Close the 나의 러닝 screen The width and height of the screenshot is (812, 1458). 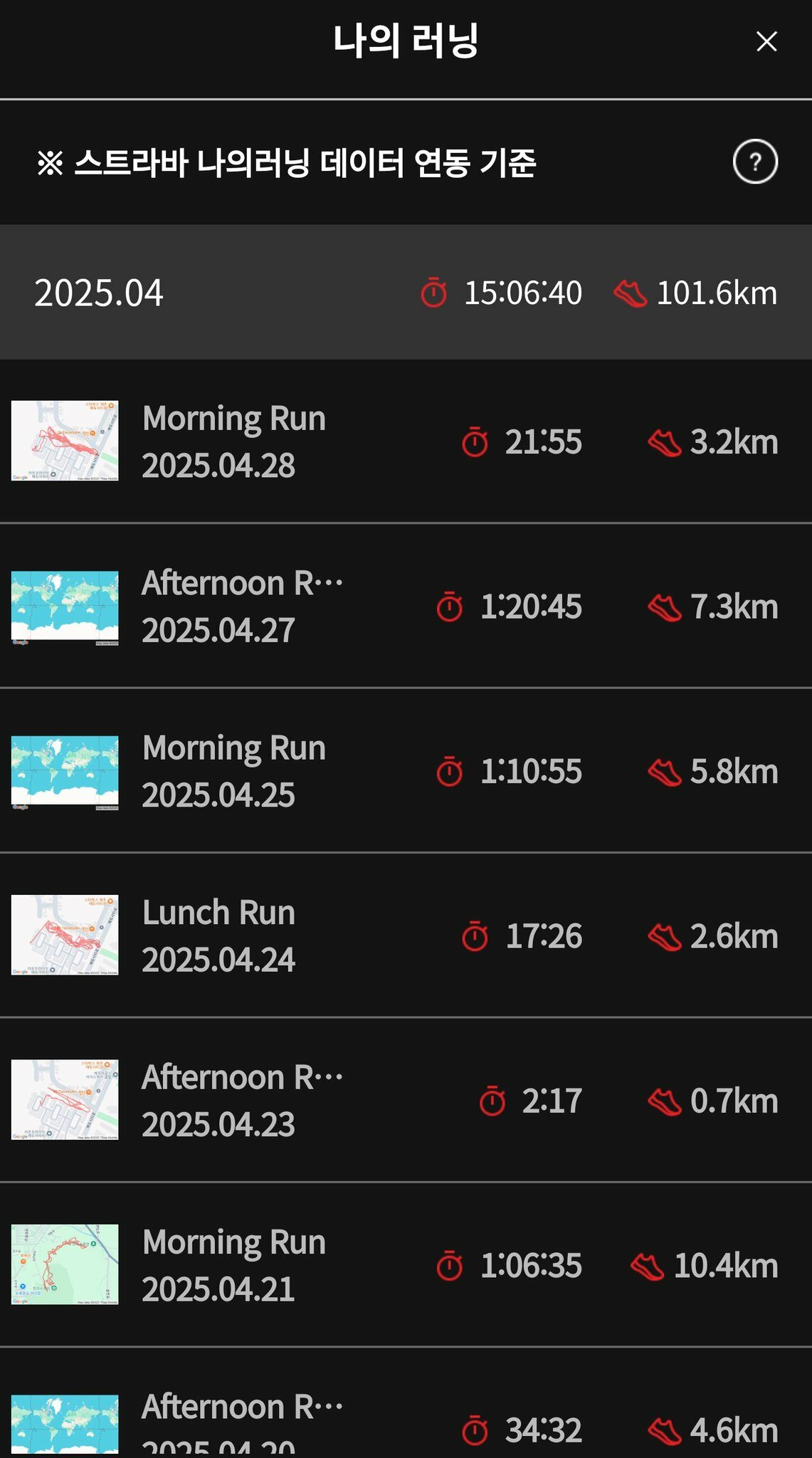(x=766, y=41)
